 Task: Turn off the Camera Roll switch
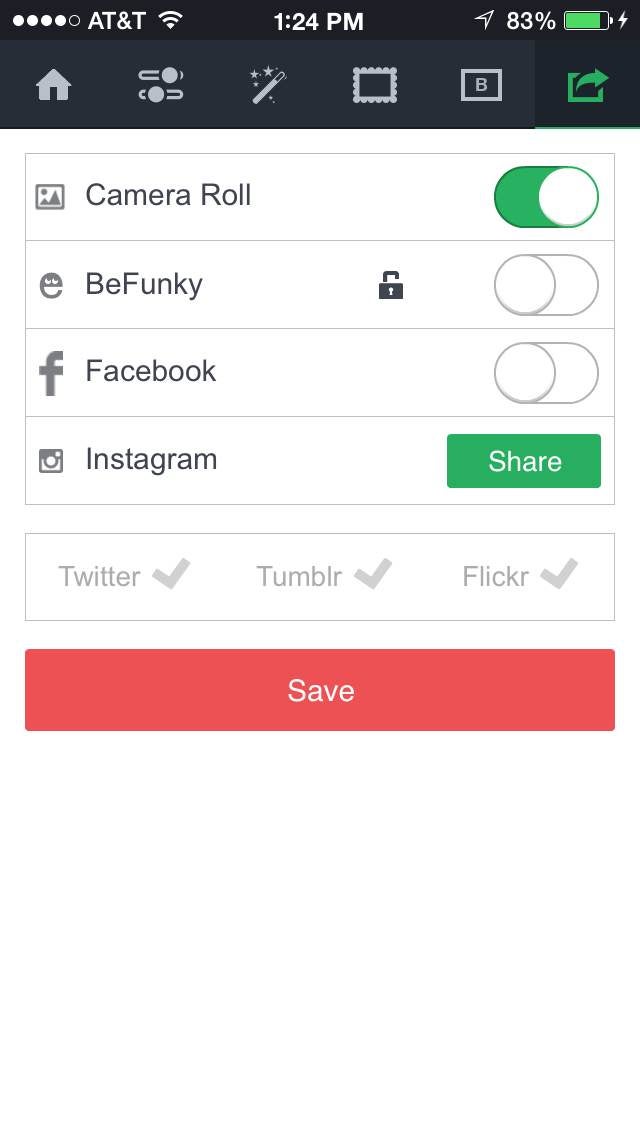[546, 197]
